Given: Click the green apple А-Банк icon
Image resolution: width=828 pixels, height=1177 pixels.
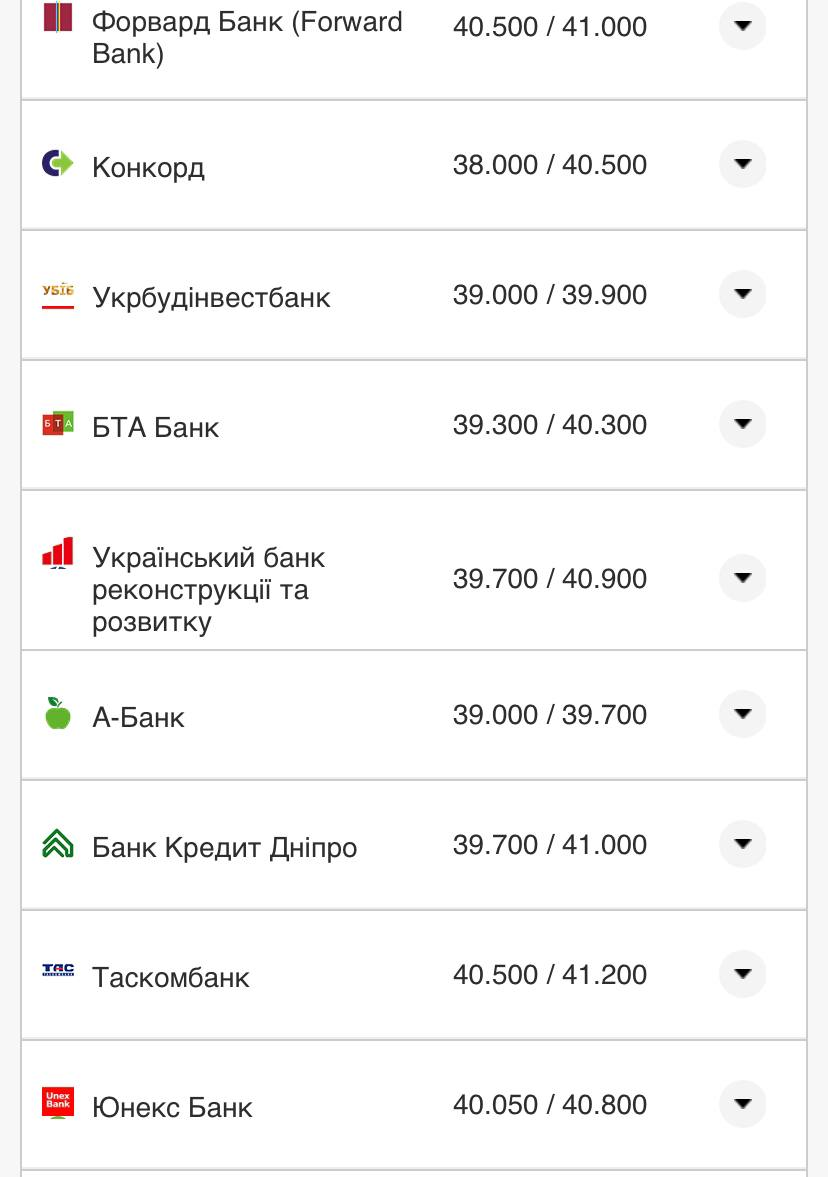Looking at the screenshot, I should click(57, 714).
